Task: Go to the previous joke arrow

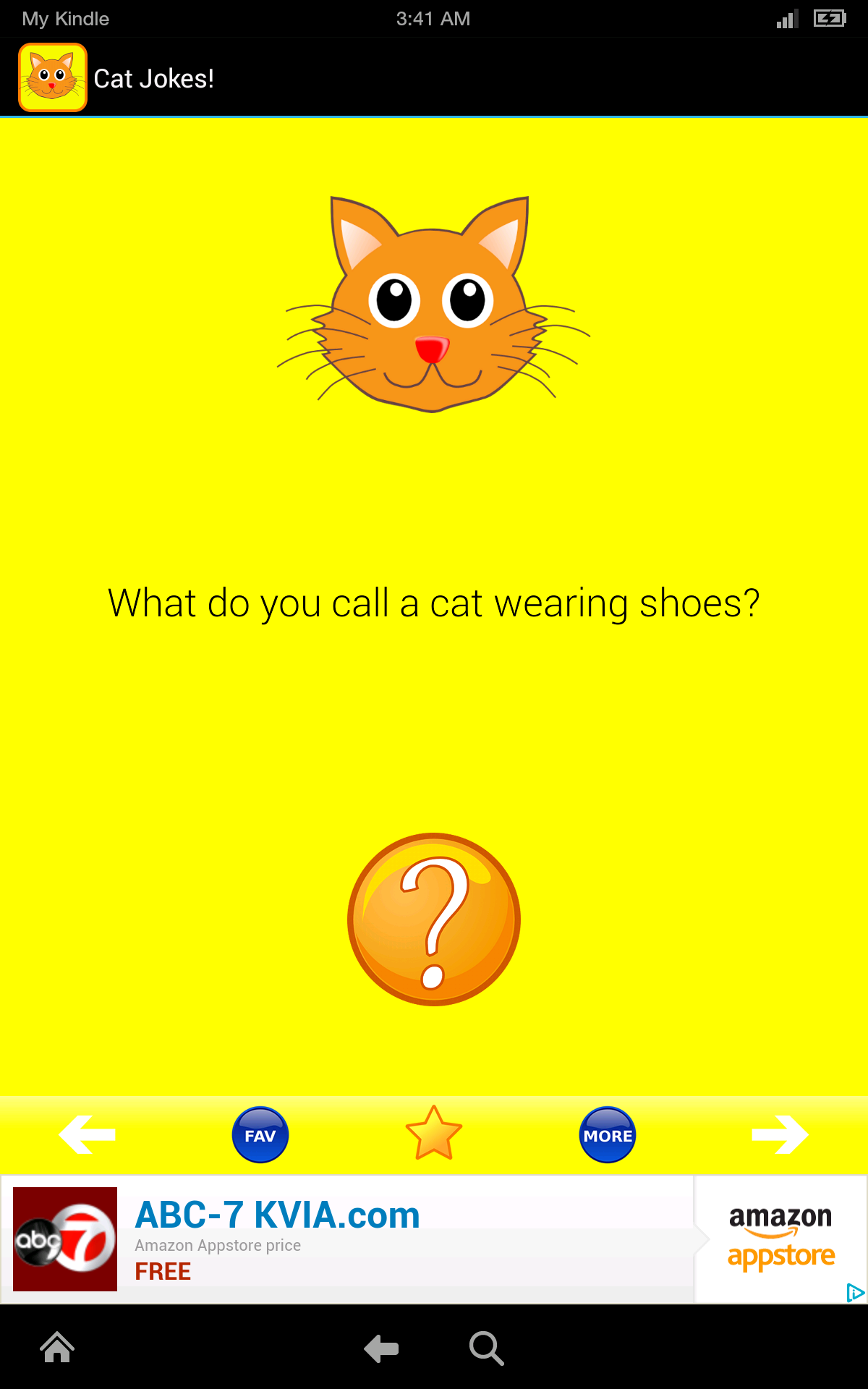Action: coord(87,1134)
